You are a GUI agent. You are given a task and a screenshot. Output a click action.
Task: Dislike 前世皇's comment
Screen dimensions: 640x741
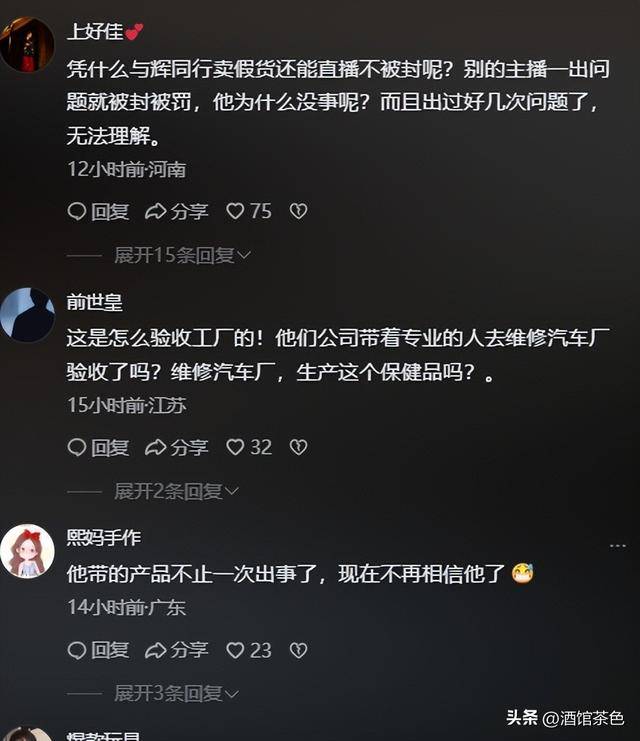[x=298, y=447]
